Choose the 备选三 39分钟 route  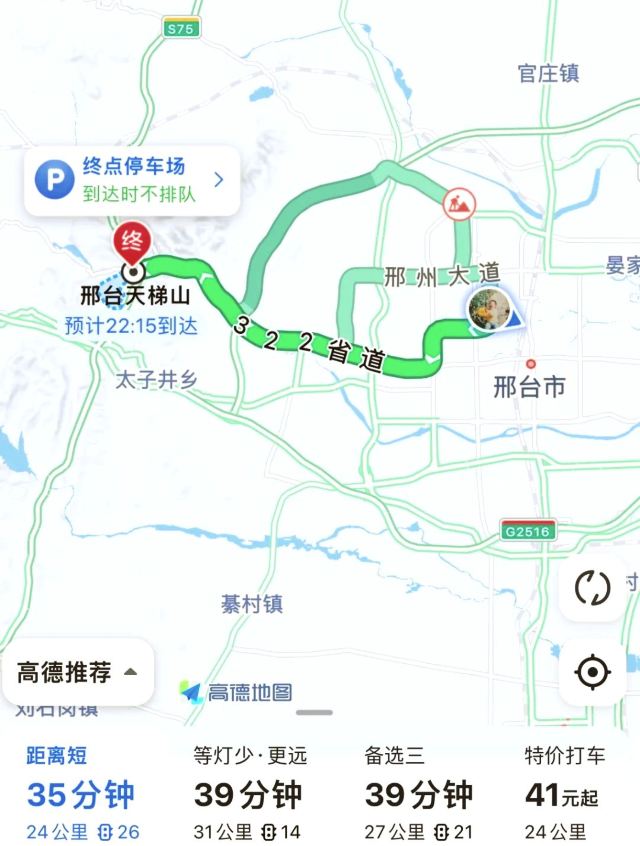(418, 795)
